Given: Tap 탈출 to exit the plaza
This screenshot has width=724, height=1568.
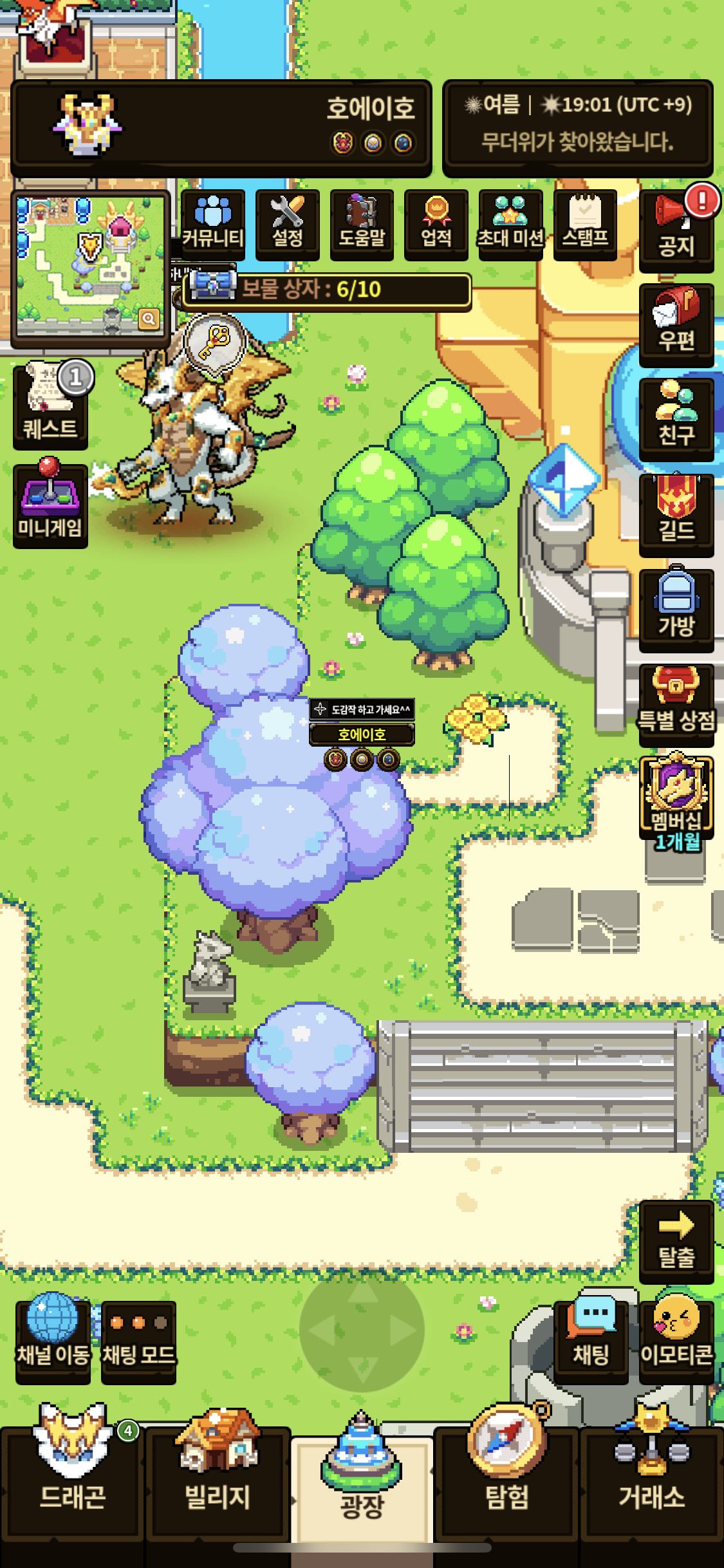Looking at the screenshot, I should (x=676, y=1241).
